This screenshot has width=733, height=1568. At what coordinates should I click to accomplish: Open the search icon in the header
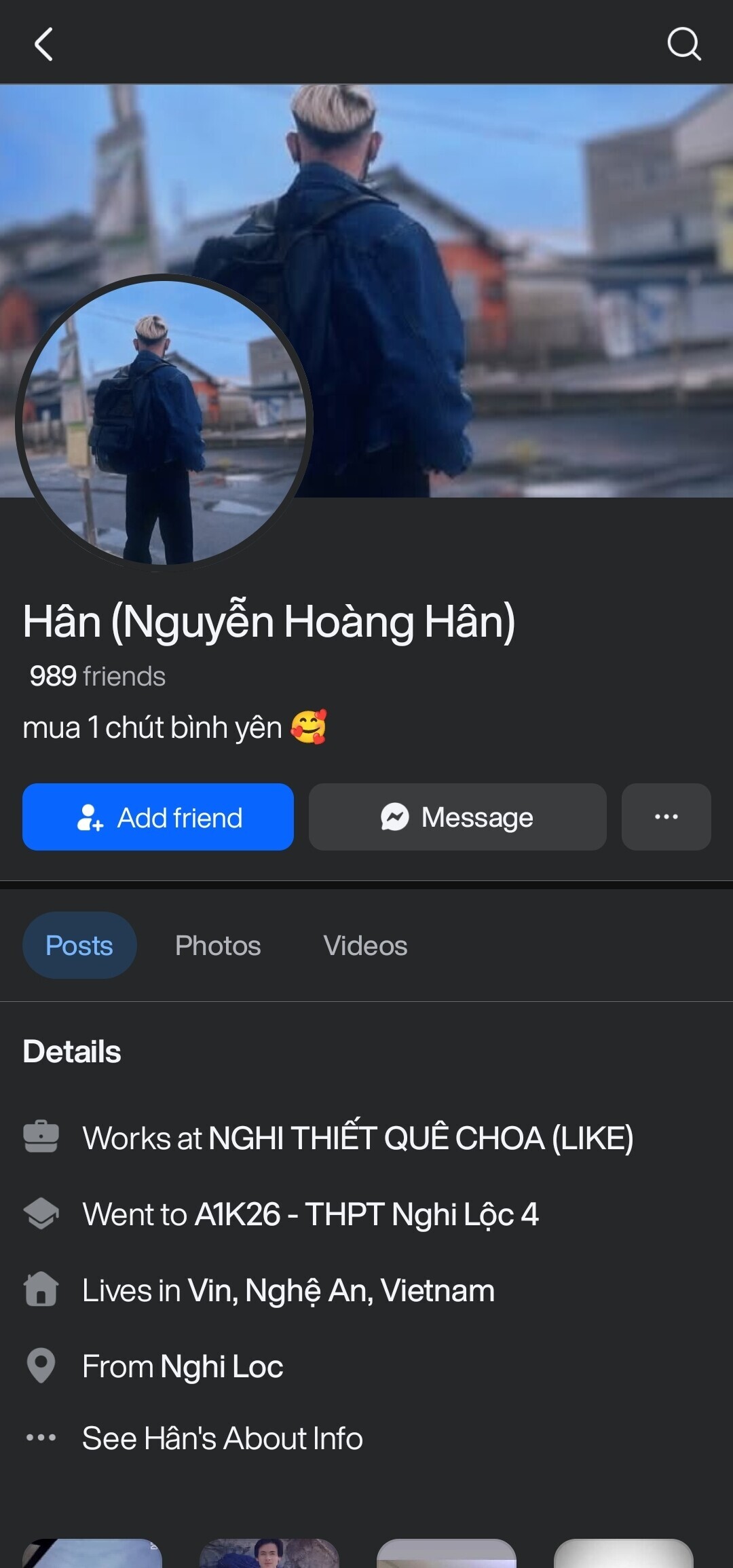tap(683, 44)
